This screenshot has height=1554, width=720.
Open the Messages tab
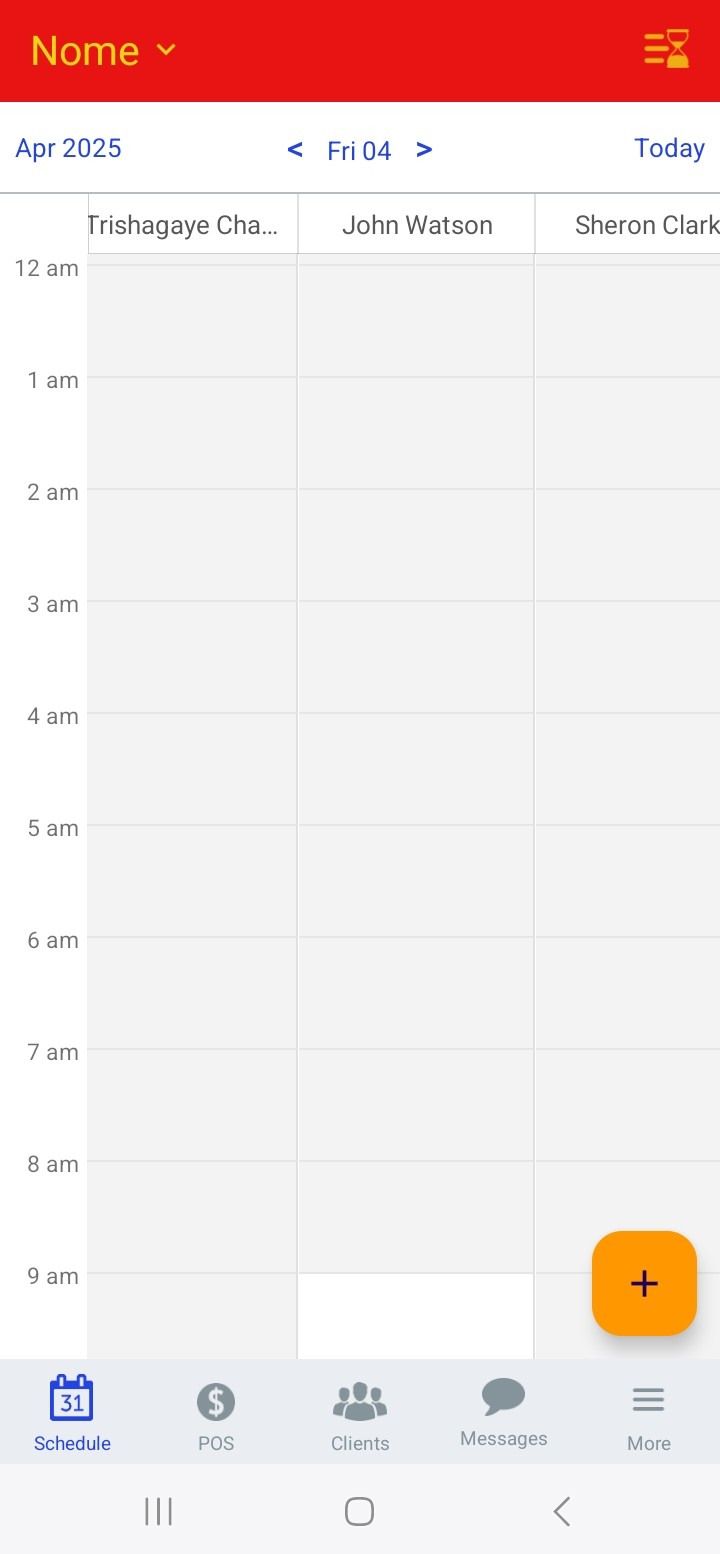(x=504, y=1414)
